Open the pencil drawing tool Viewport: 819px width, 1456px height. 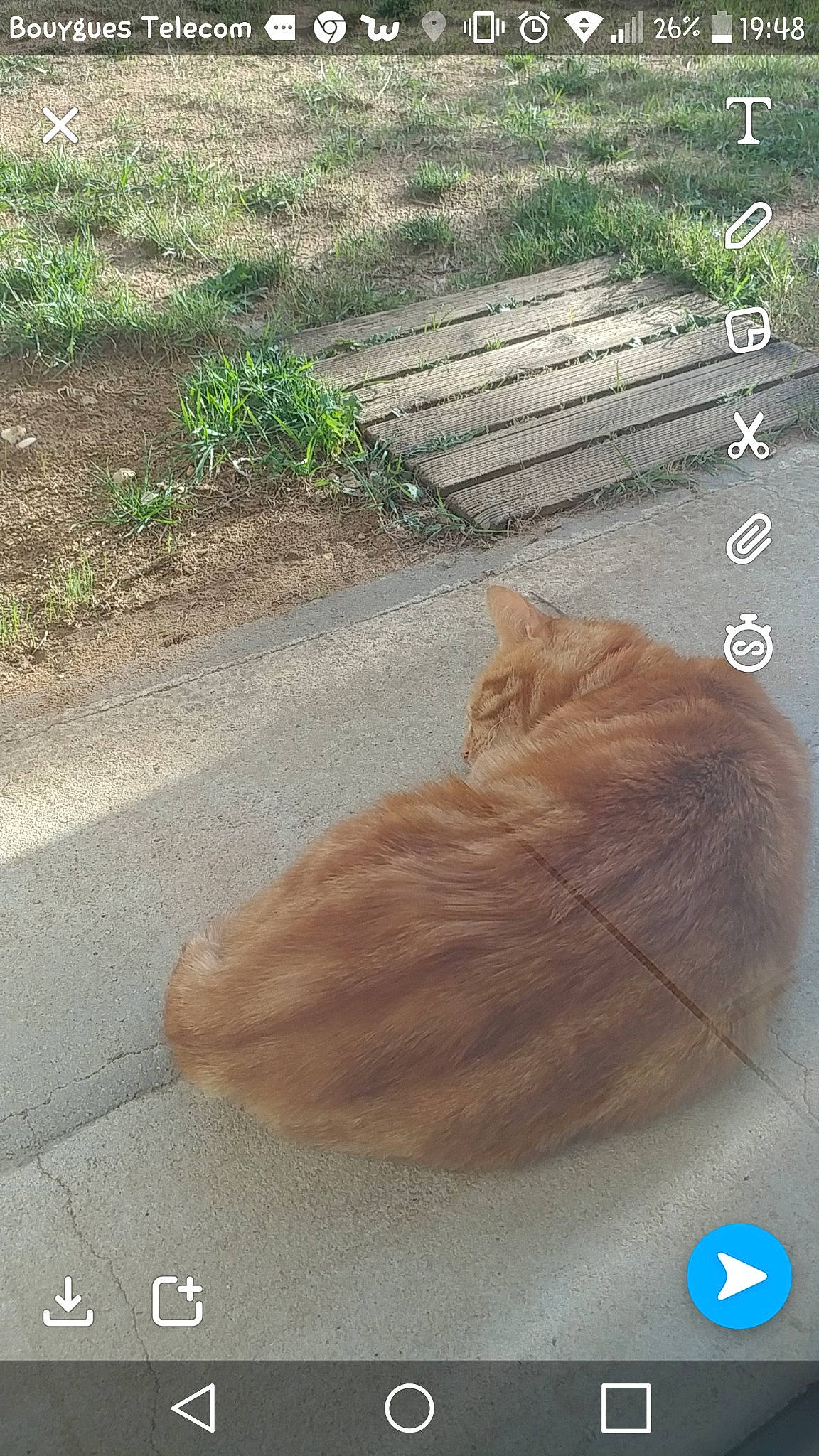pos(749,226)
